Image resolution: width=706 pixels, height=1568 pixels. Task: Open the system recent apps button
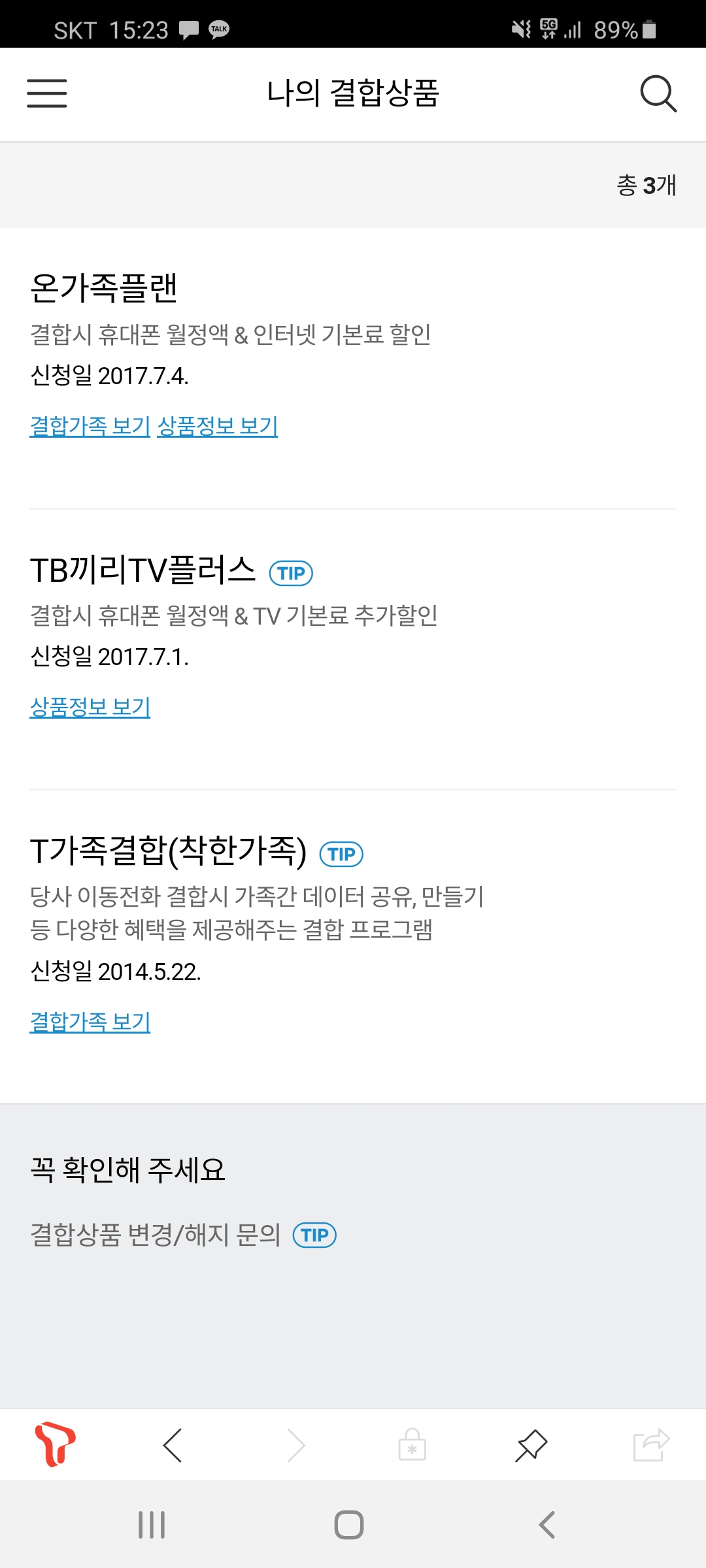click(152, 1525)
